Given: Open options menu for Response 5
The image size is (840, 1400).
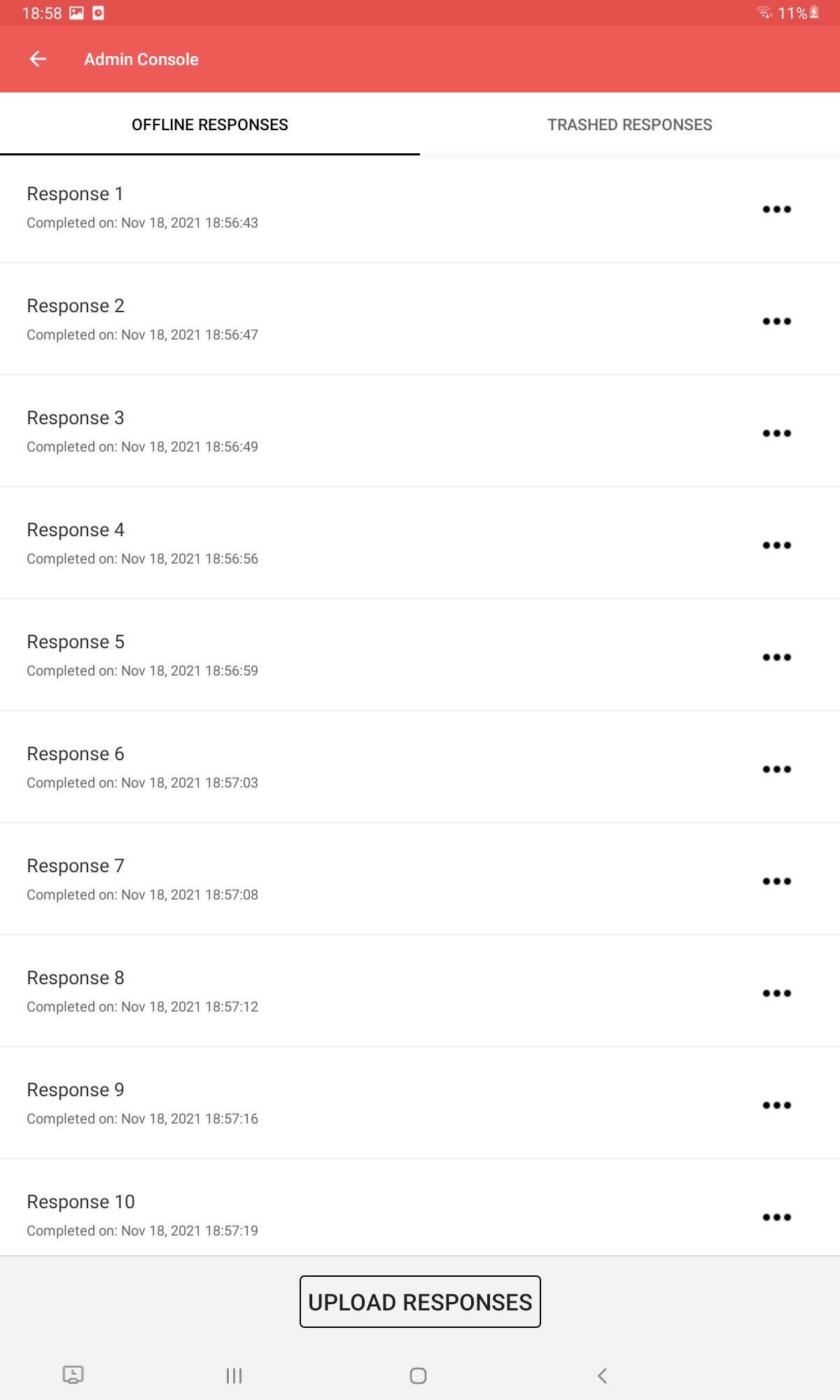Looking at the screenshot, I should coord(776,657).
